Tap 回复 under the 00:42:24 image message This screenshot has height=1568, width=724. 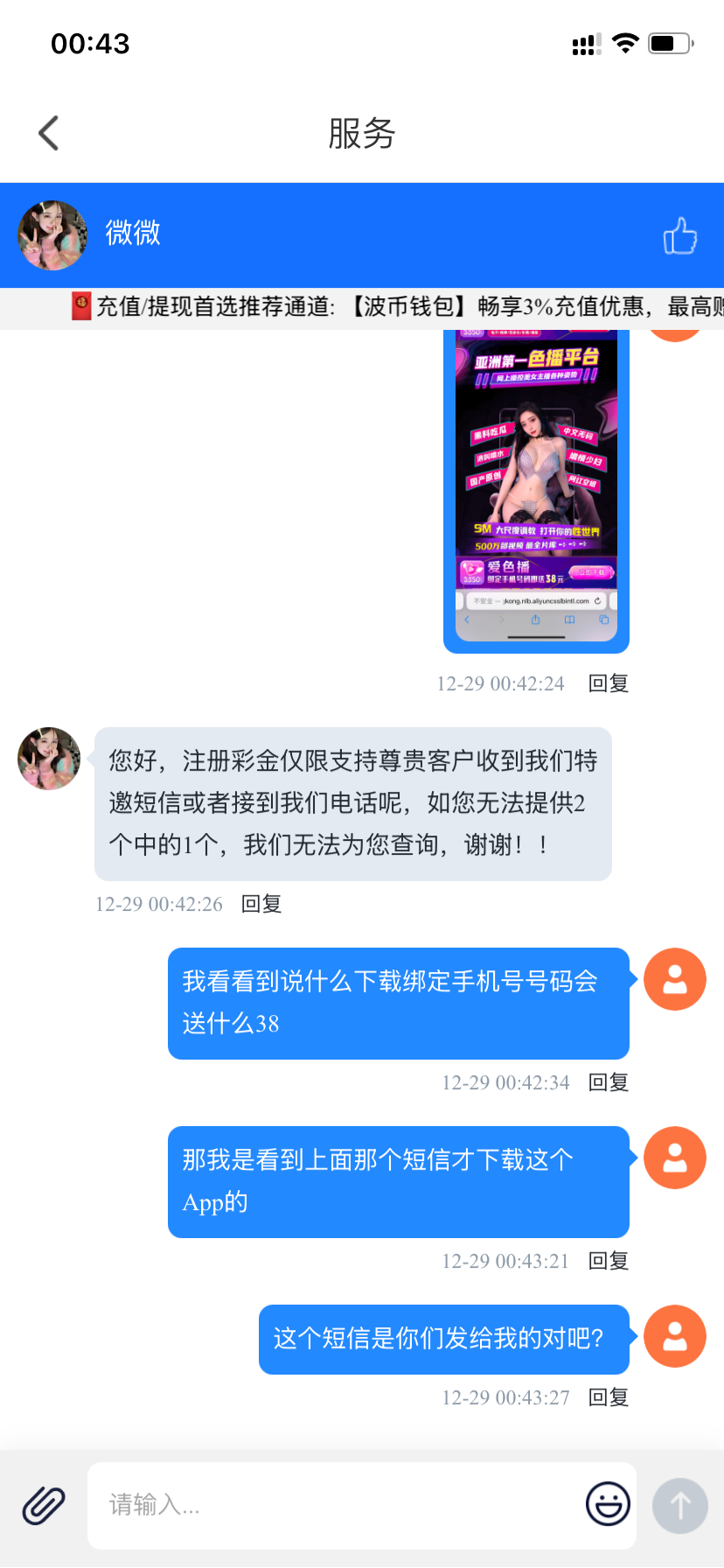pos(609,683)
